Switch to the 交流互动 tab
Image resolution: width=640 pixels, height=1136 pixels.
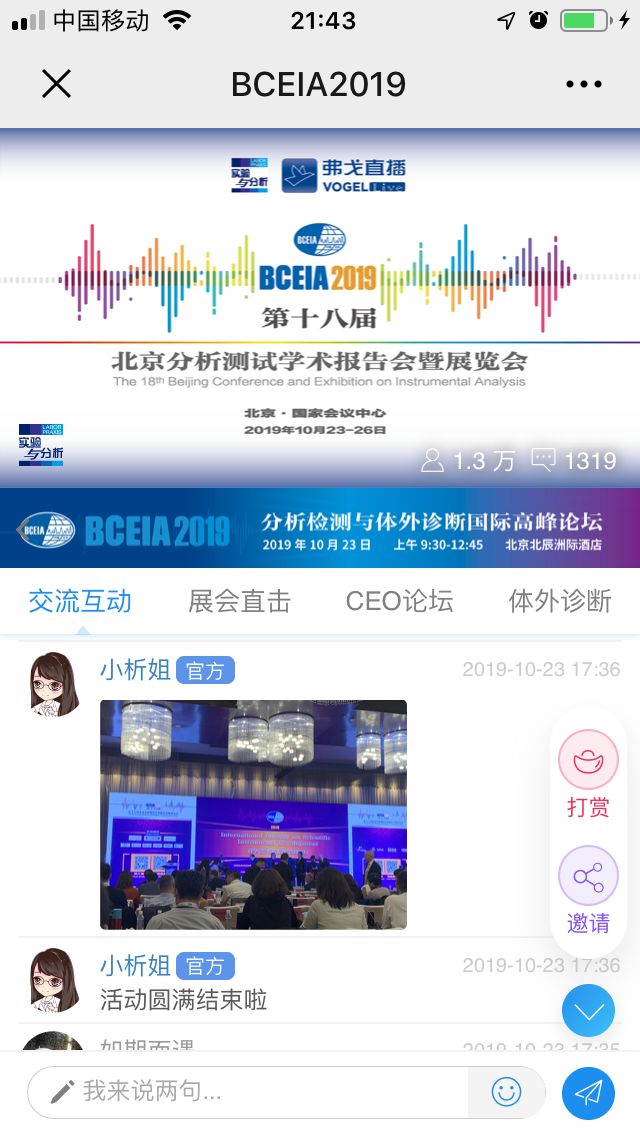click(80, 601)
